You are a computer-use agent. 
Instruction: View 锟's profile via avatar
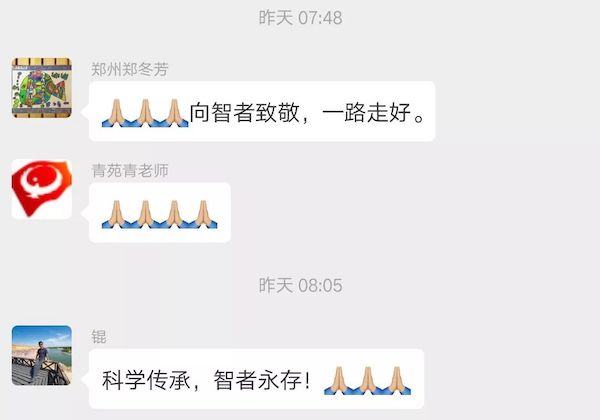(x=41, y=355)
